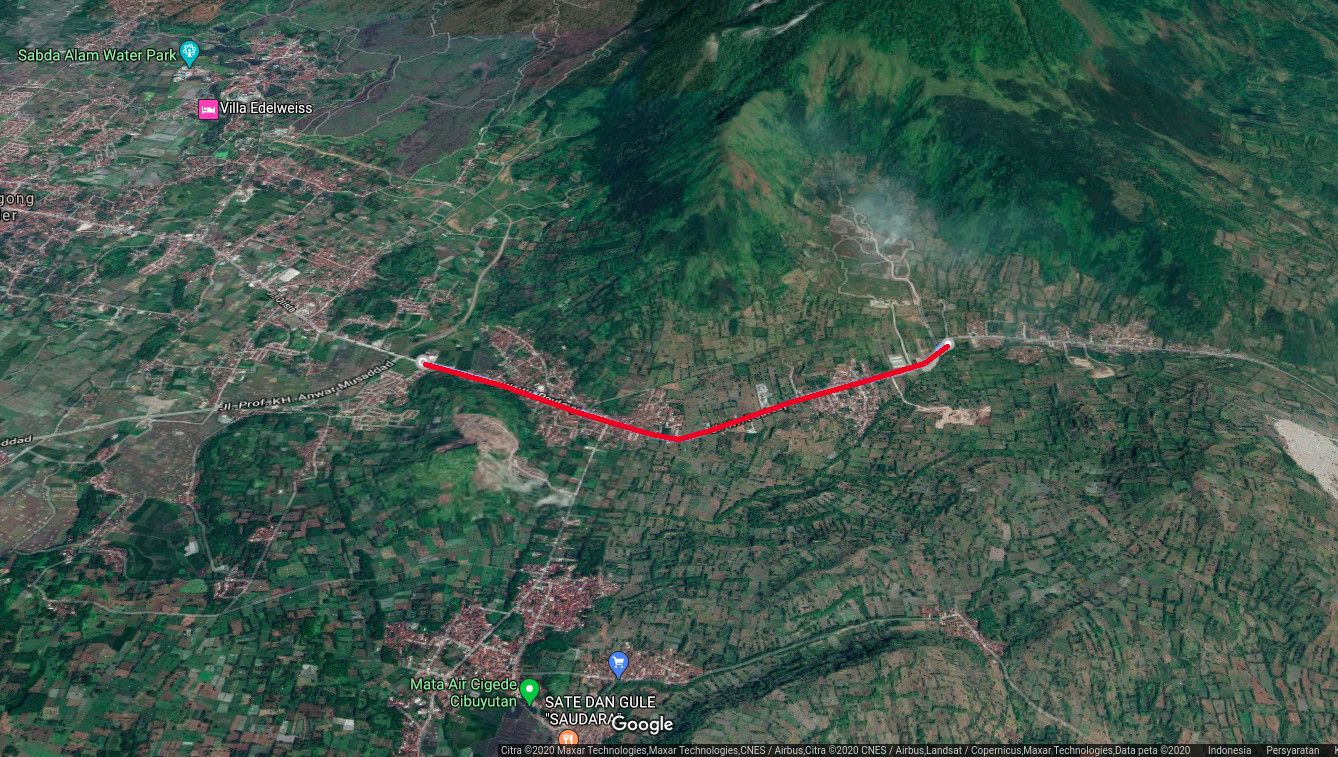Tap the Indonesia region link
Screen dimensions: 1338x757
click(1229, 750)
